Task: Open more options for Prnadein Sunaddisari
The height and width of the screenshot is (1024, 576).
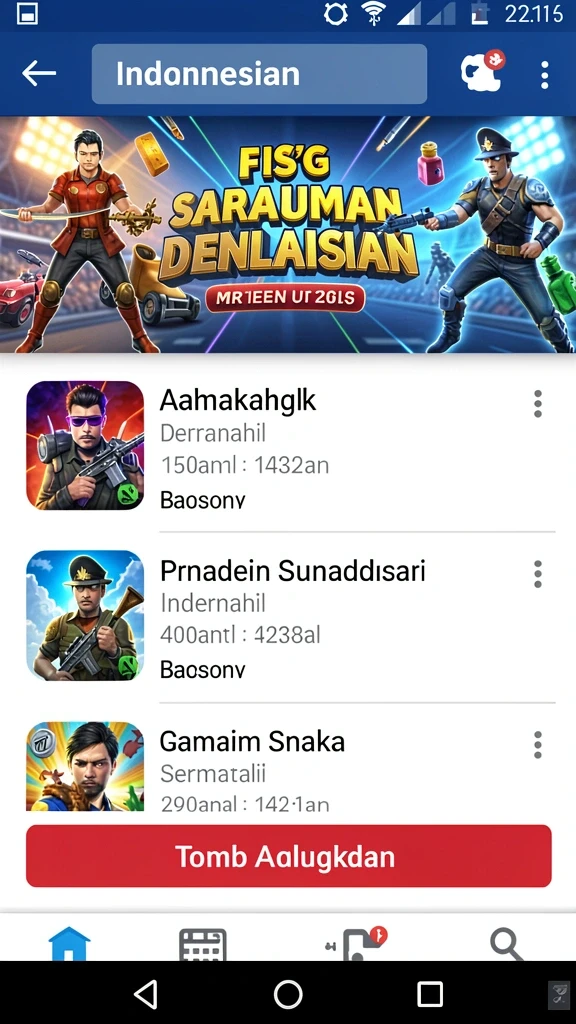Action: tap(537, 574)
